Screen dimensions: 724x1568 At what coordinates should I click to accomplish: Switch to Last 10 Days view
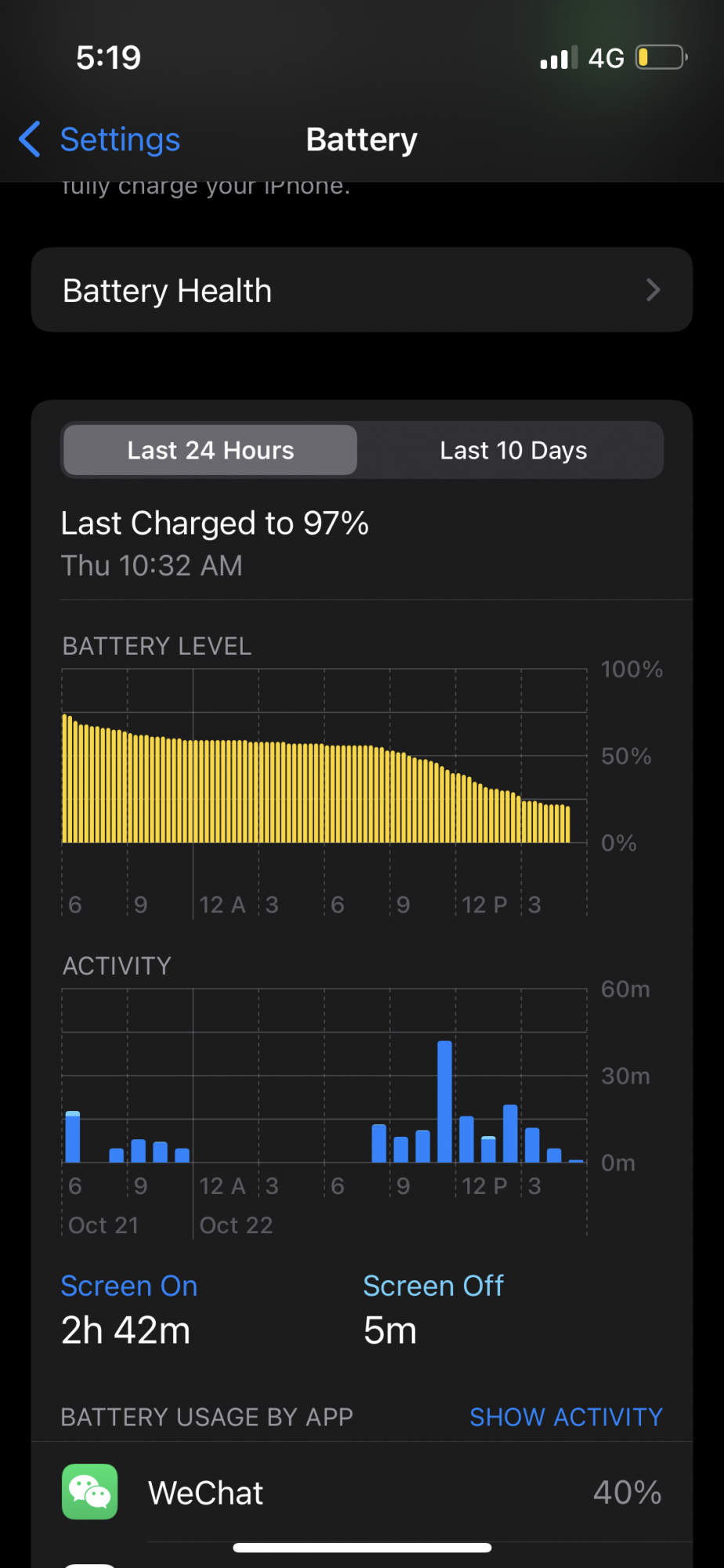click(x=513, y=450)
